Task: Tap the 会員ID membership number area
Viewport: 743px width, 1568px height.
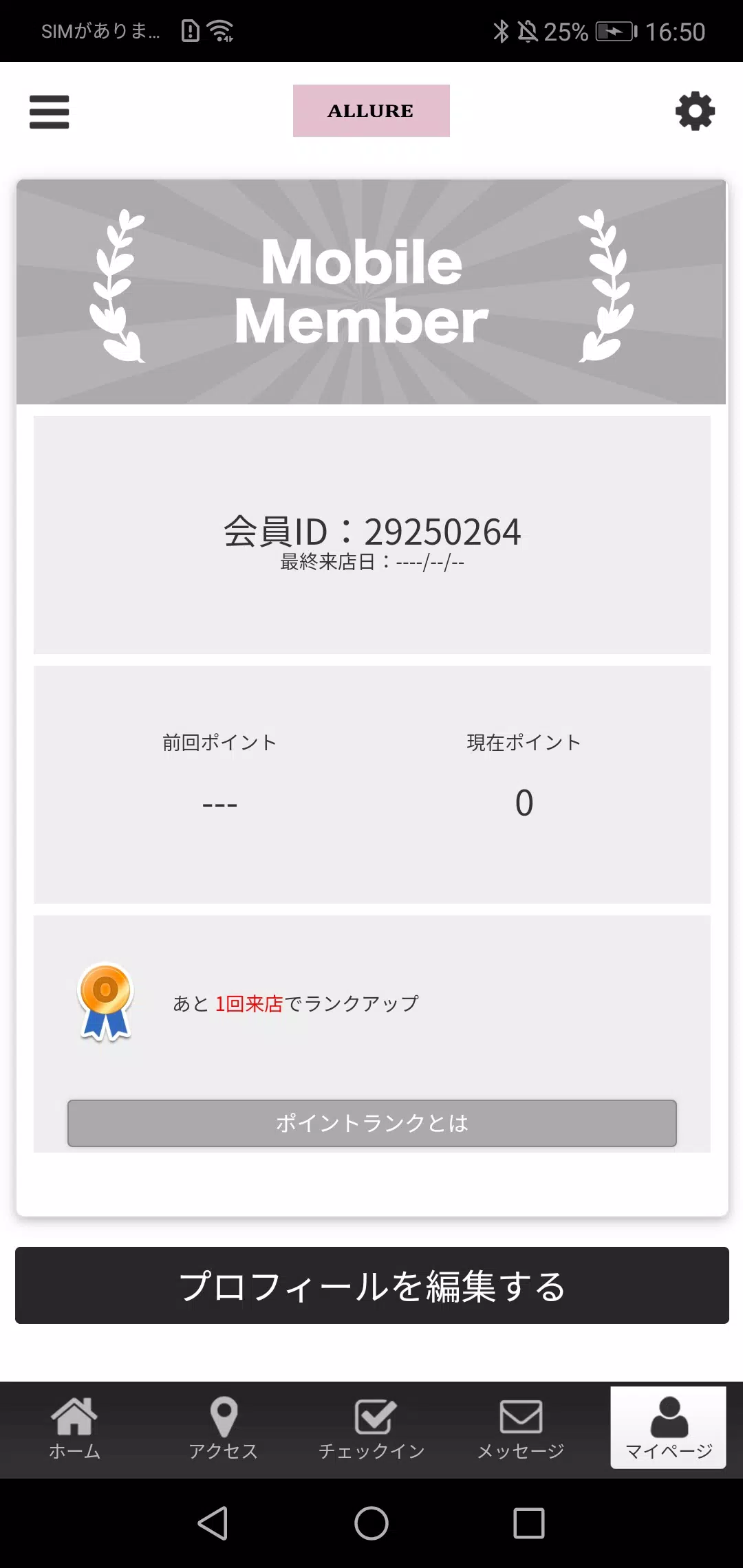Action: click(x=371, y=531)
